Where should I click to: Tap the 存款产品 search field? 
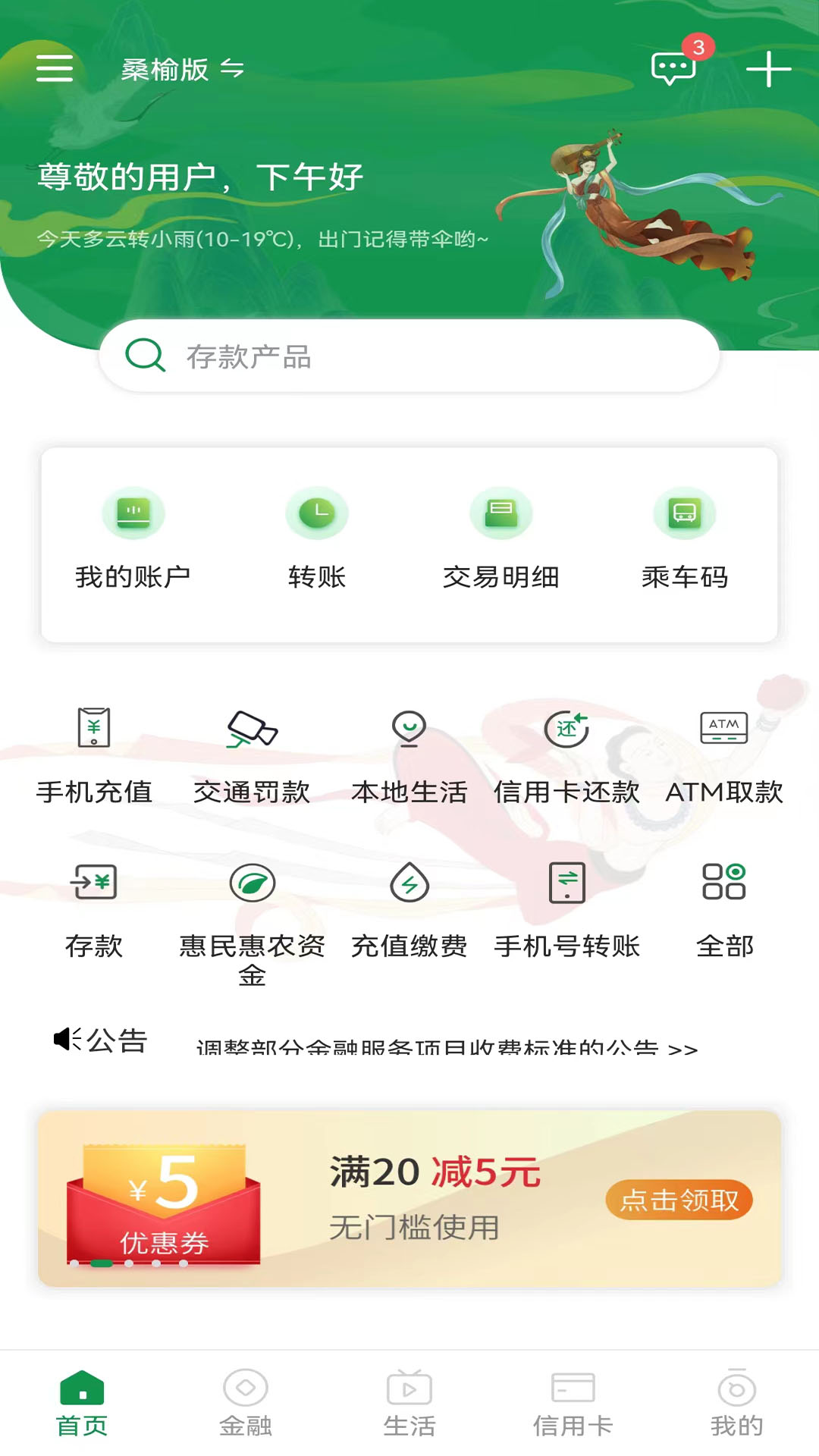[x=409, y=356]
